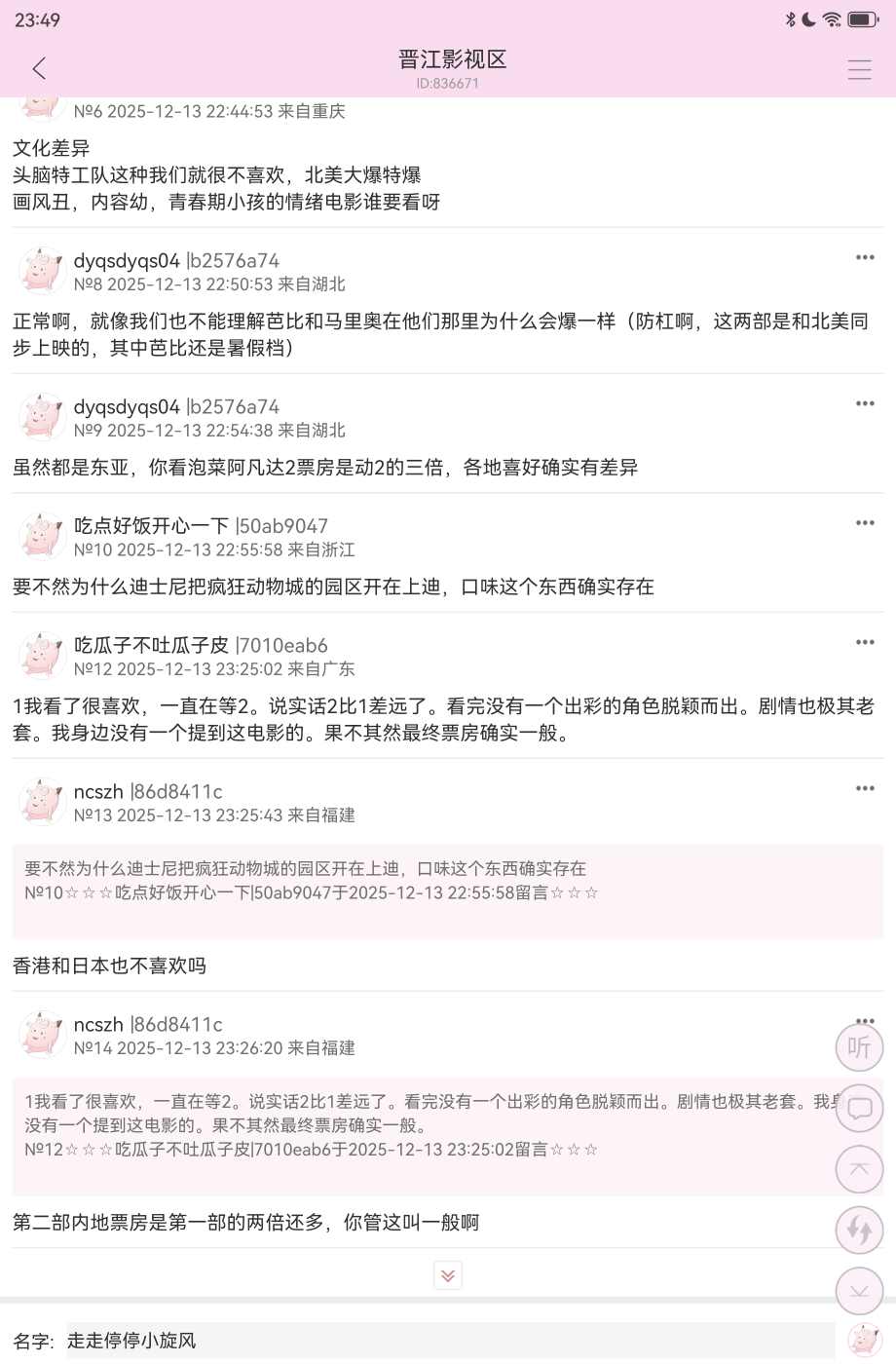896x1364 pixels.
Task: Open more options for post №8
Action: (x=865, y=258)
